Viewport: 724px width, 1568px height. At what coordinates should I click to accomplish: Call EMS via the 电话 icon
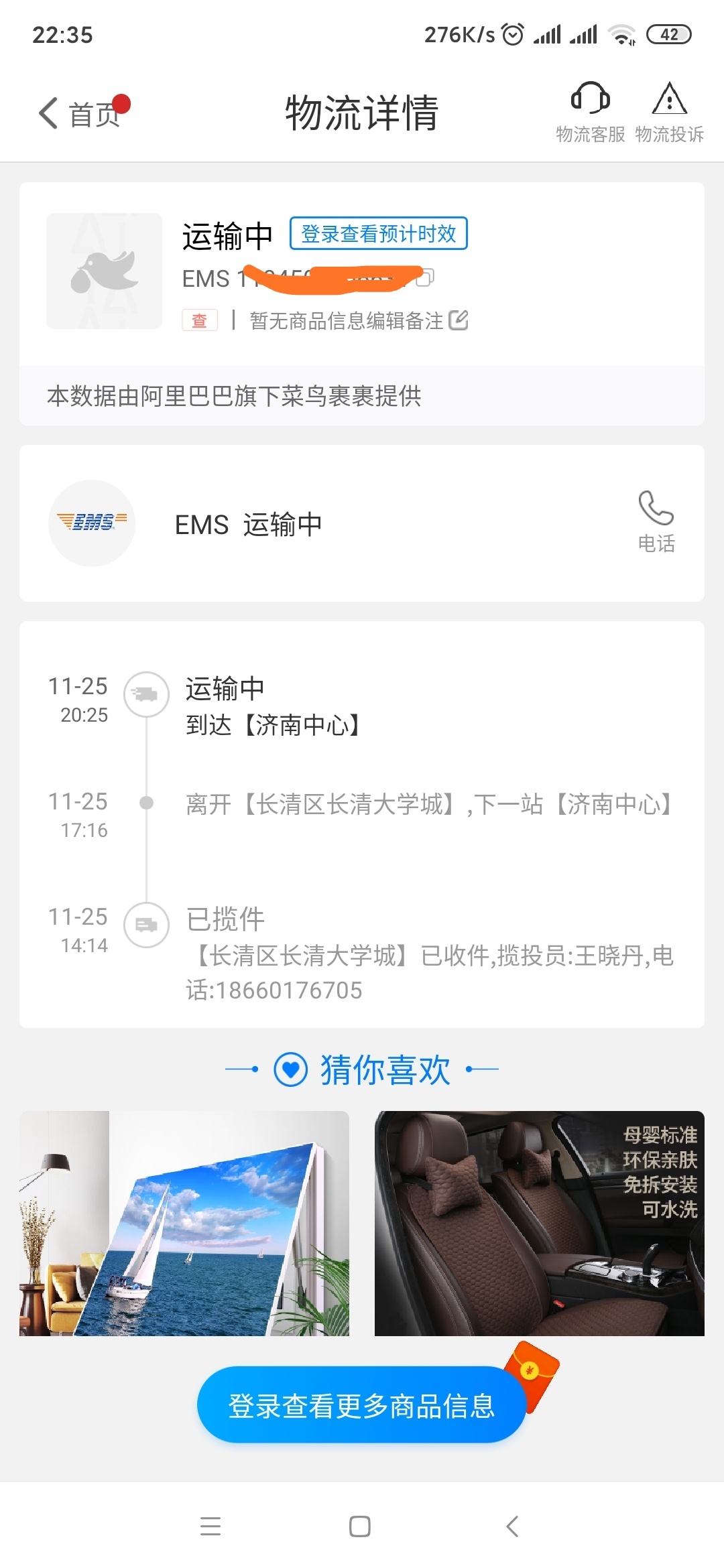(x=656, y=523)
